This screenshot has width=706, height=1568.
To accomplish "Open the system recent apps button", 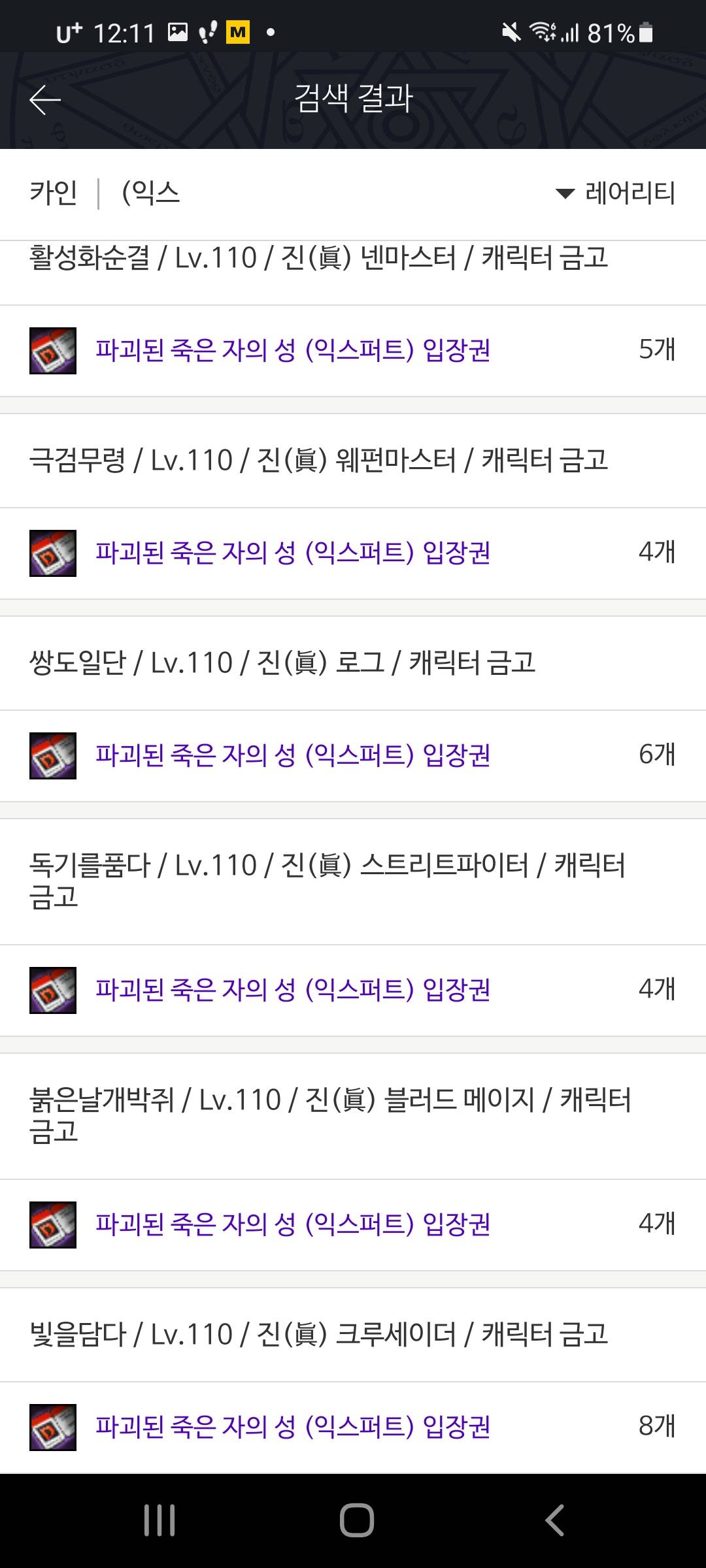I will point(159,1520).
